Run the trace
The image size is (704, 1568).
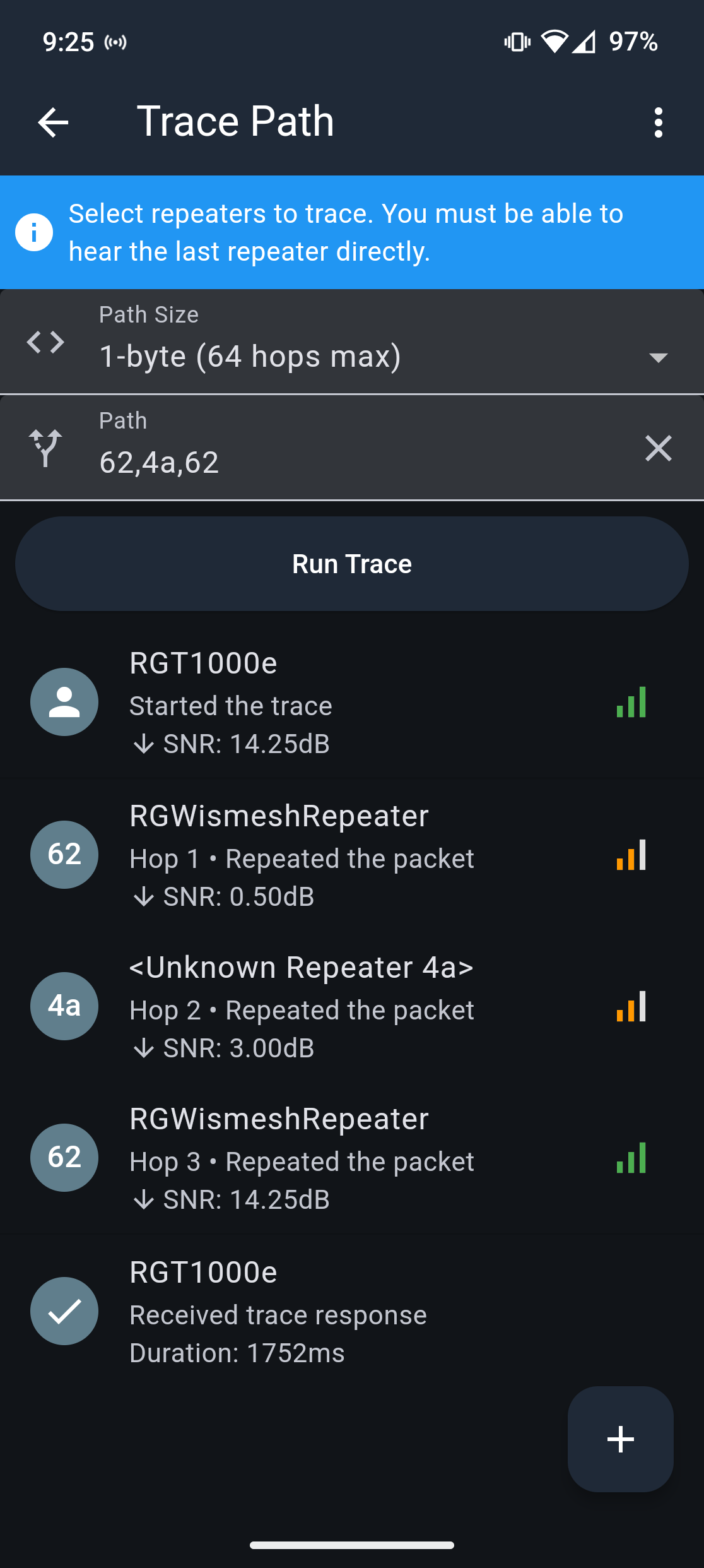pos(352,564)
